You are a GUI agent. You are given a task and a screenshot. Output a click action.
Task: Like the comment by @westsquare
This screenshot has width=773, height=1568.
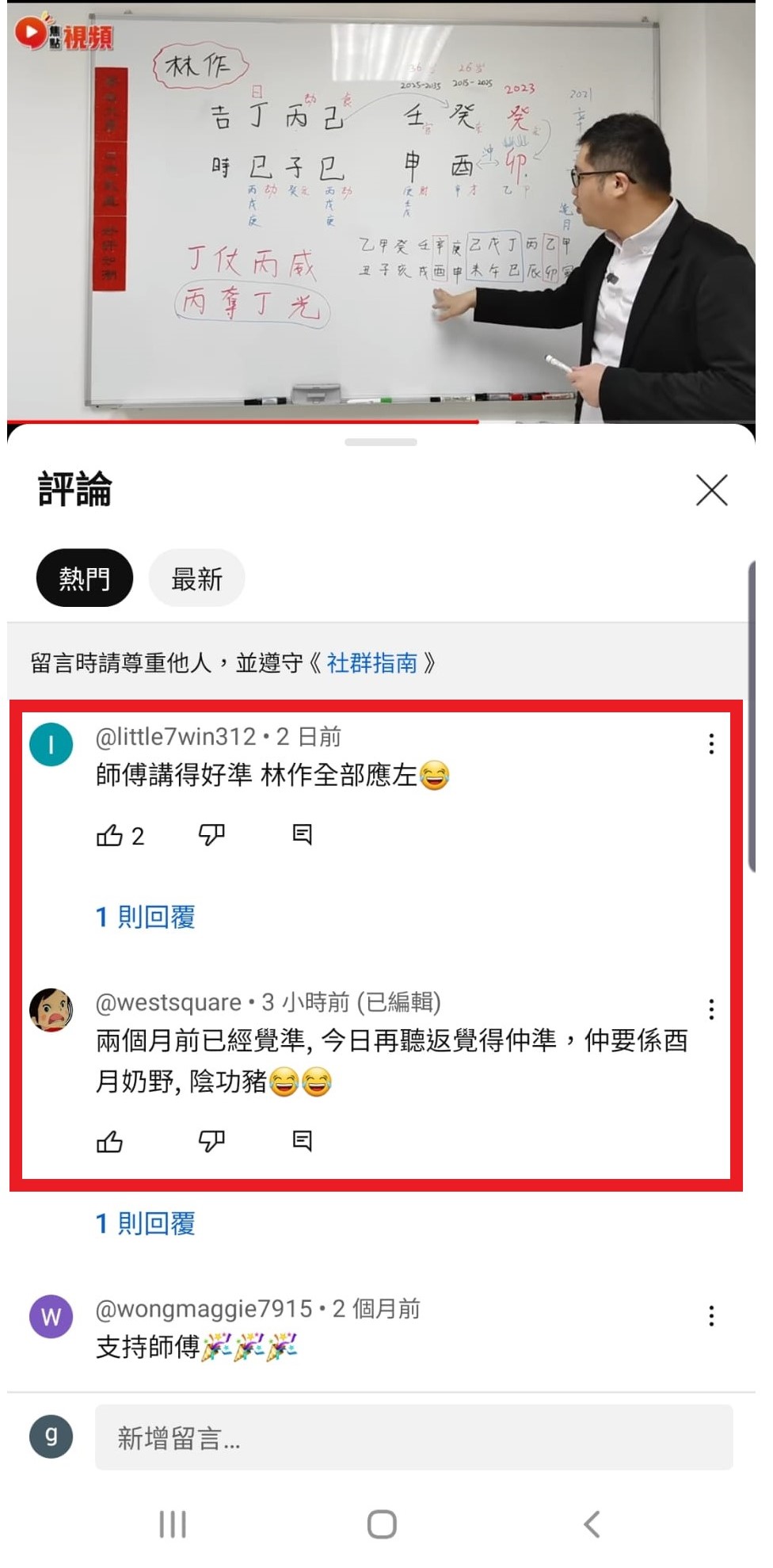[109, 1142]
